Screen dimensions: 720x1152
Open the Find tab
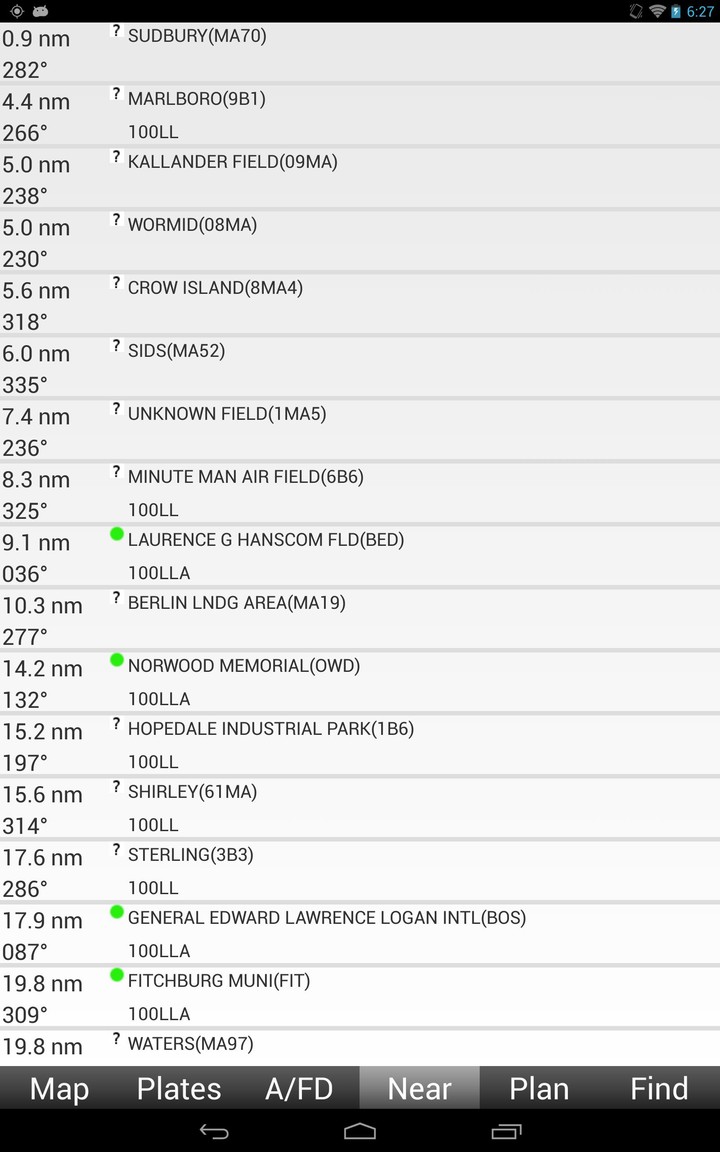coord(659,1088)
